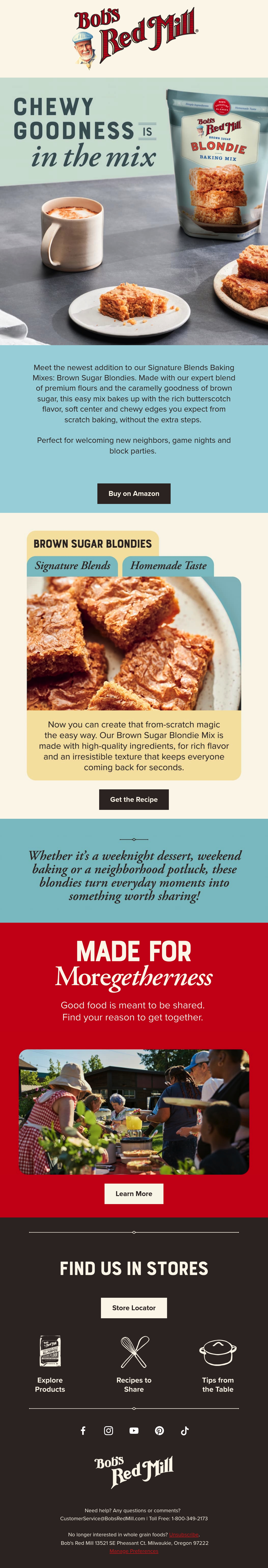Tap the blondie mix hero image
268x1568 pixels.
pyautogui.click(x=134, y=211)
